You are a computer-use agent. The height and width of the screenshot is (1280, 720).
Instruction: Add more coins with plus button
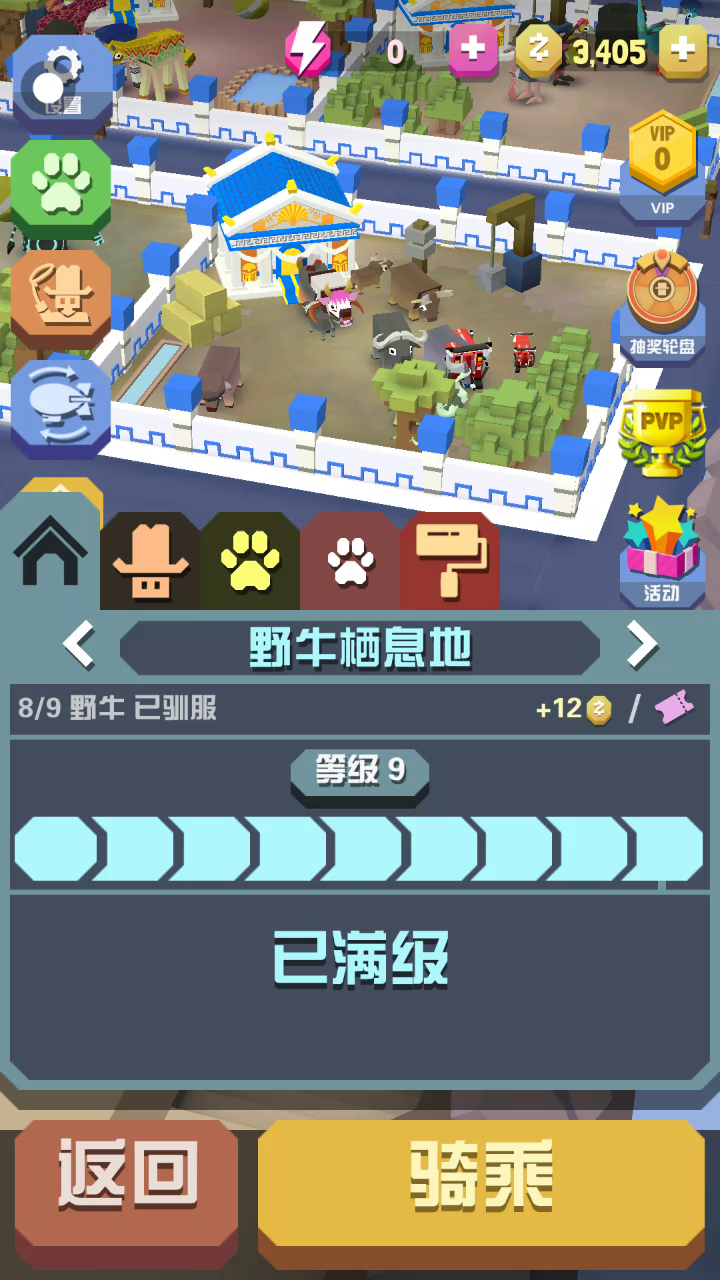pyautogui.click(x=684, y=49)
